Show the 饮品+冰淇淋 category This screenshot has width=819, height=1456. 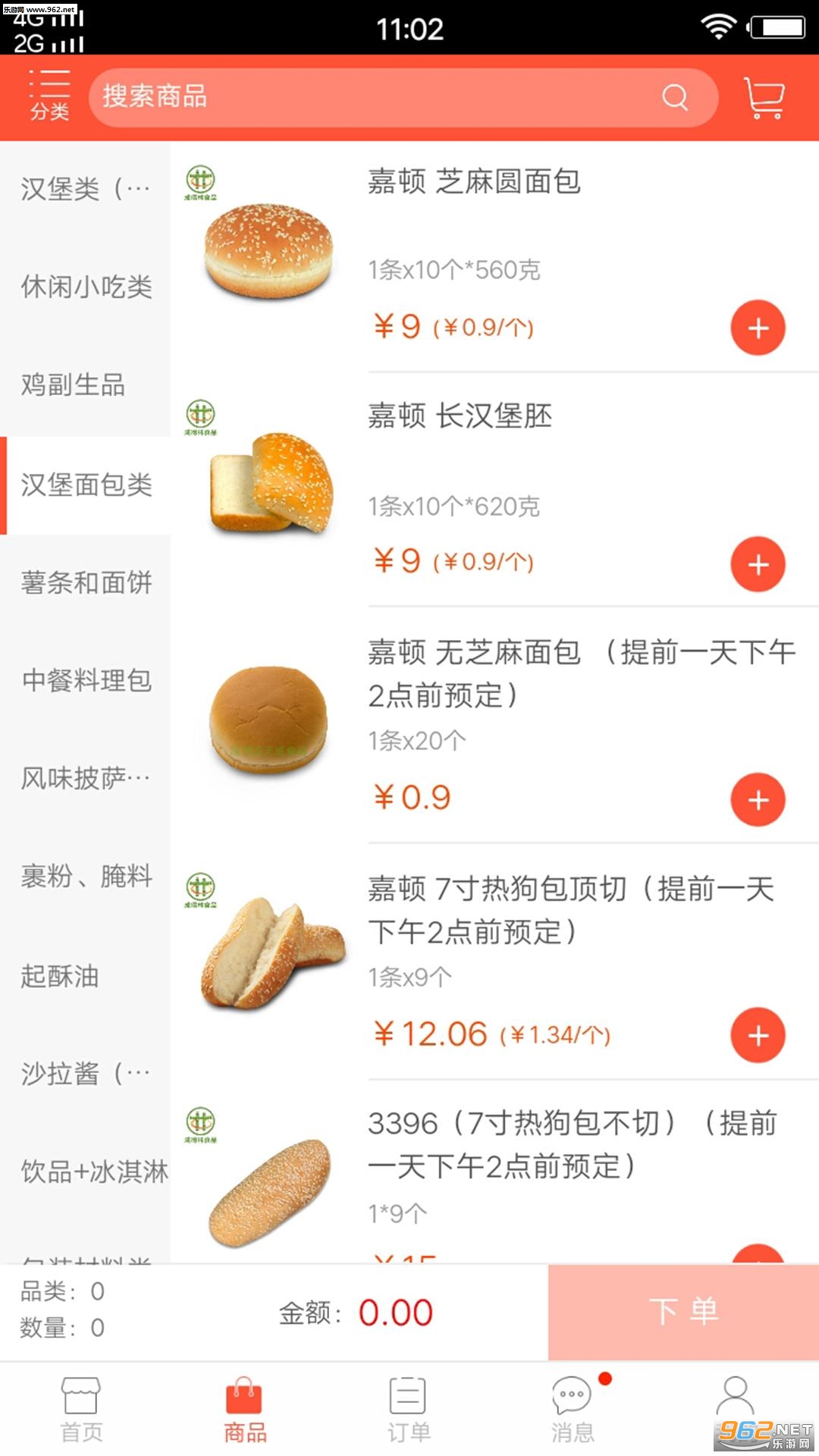click(93, 1172)
